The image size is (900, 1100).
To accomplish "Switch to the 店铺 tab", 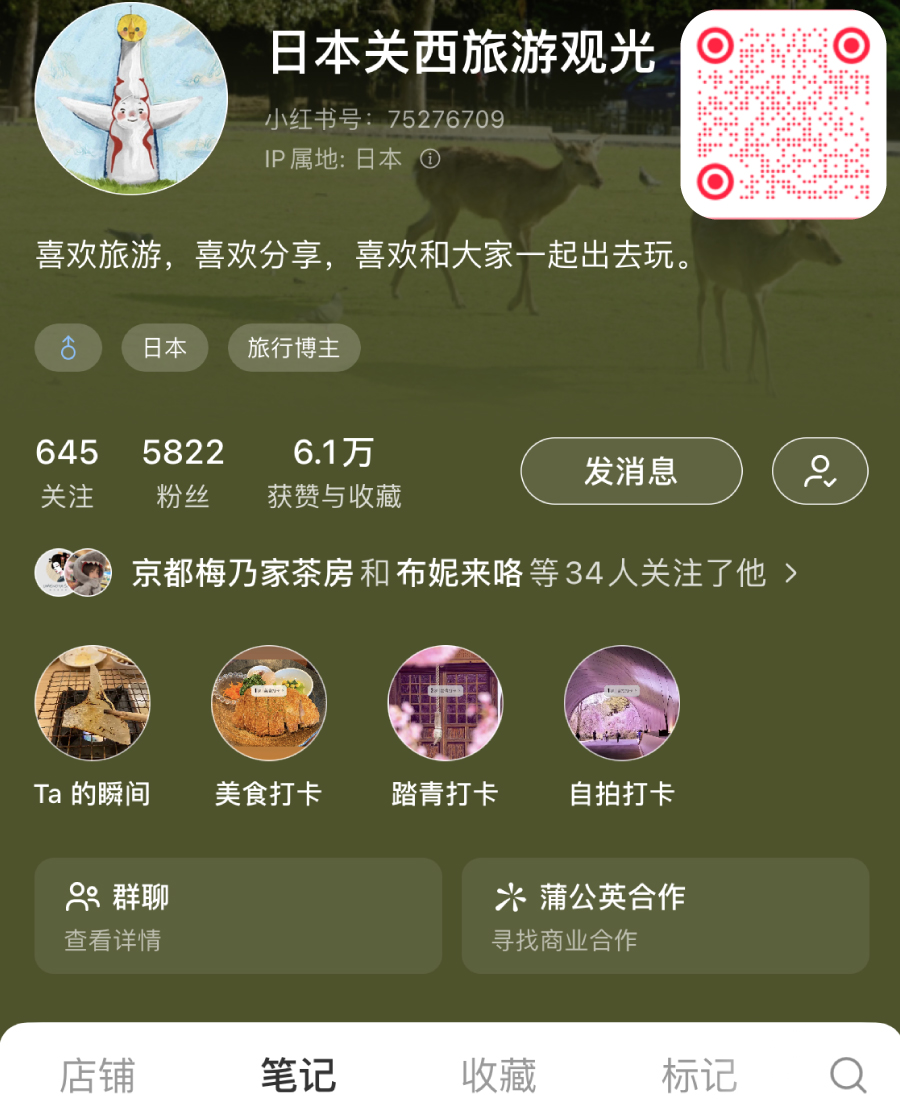I will click(97, 1075).
